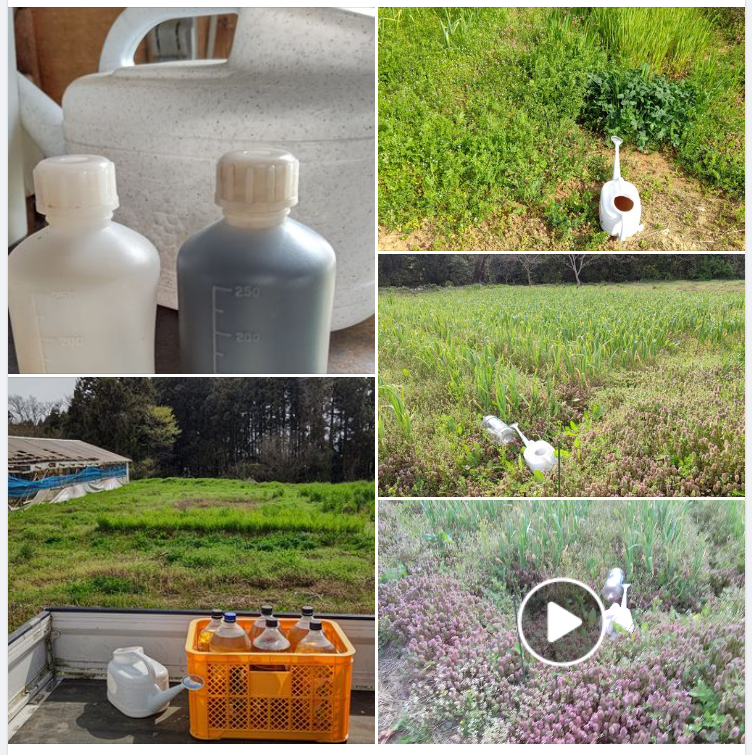Play the video of pink flowers
The image size is (752, 755).
pos(561,622)
